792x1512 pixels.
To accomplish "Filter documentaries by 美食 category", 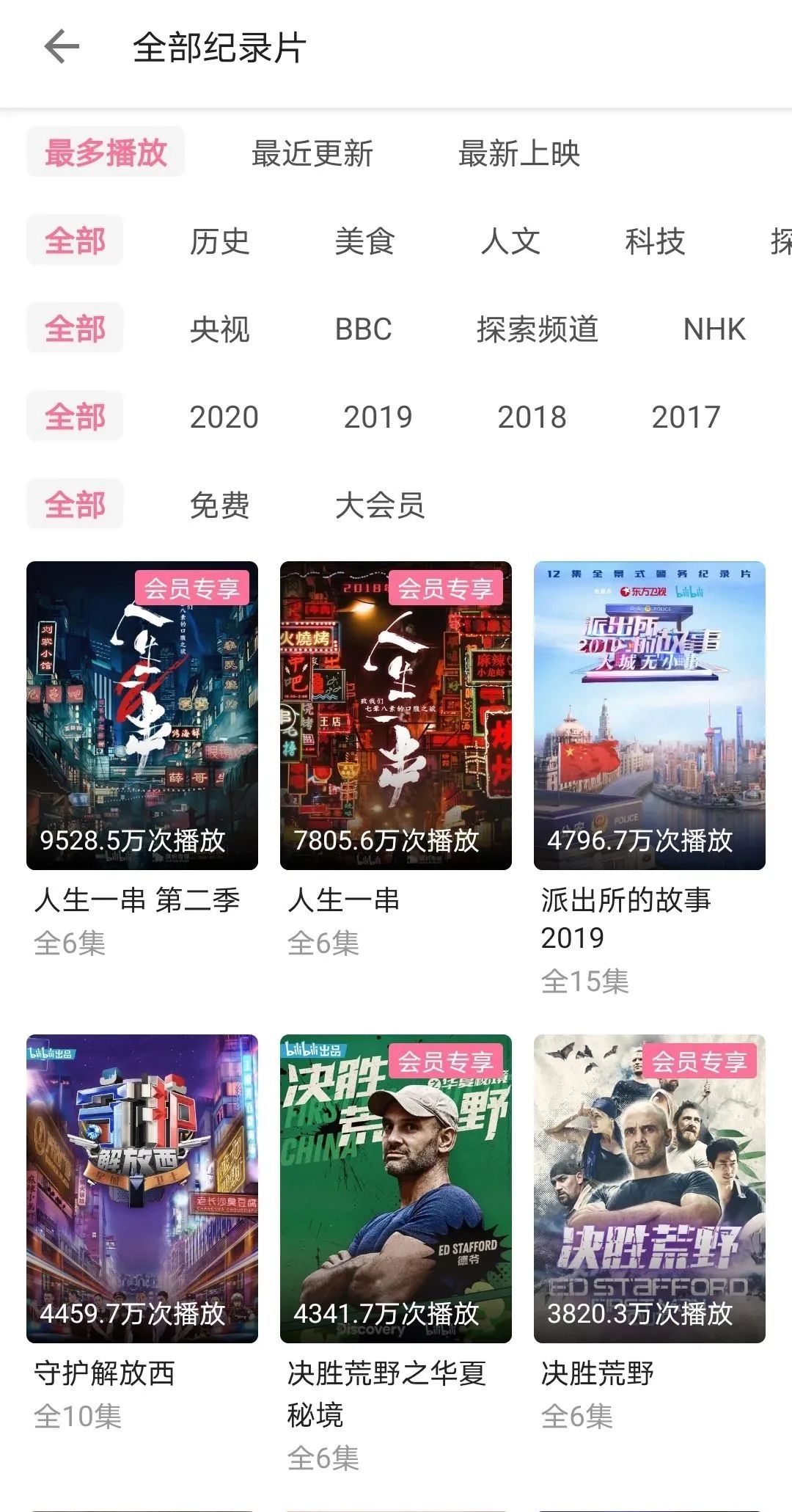I will tap(364, 242).
